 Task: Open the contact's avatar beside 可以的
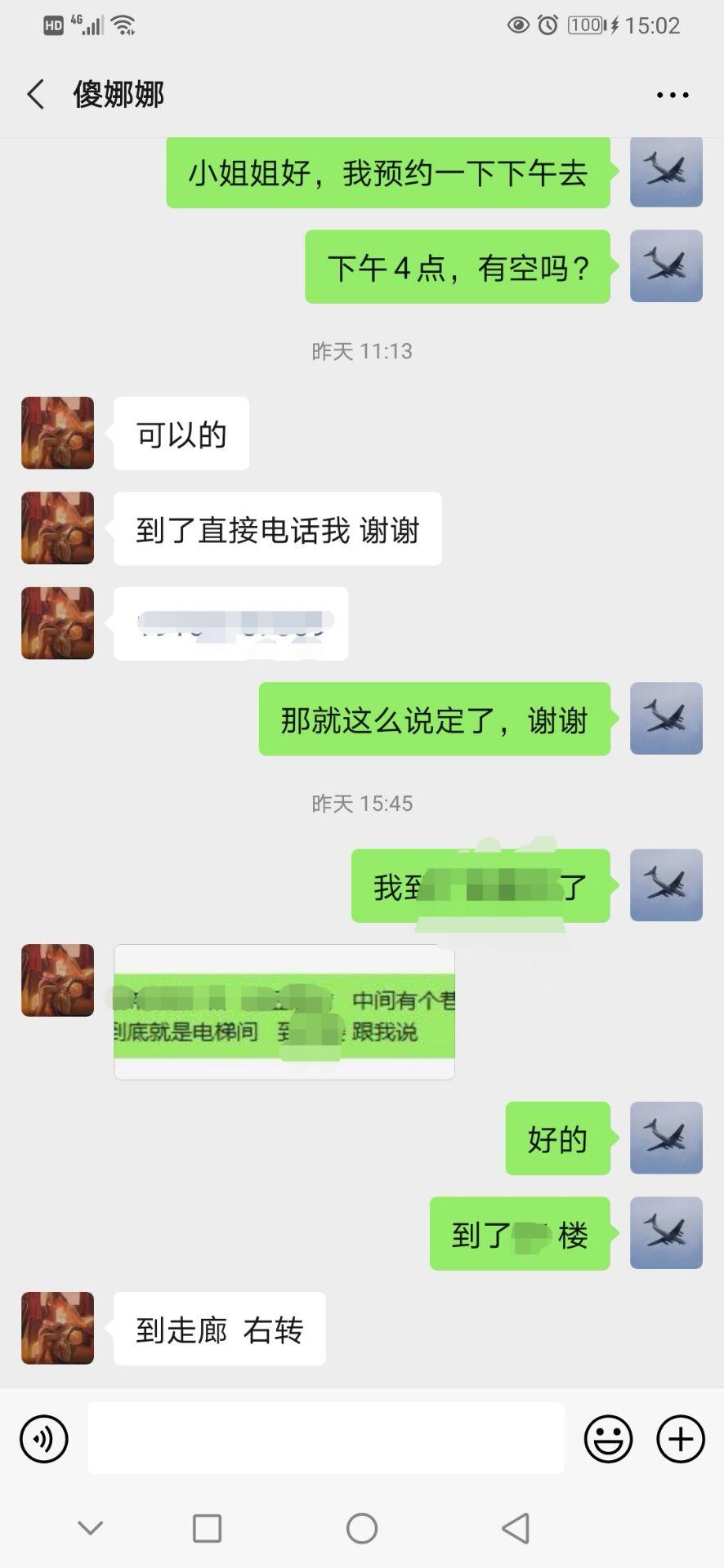(57, 433)
